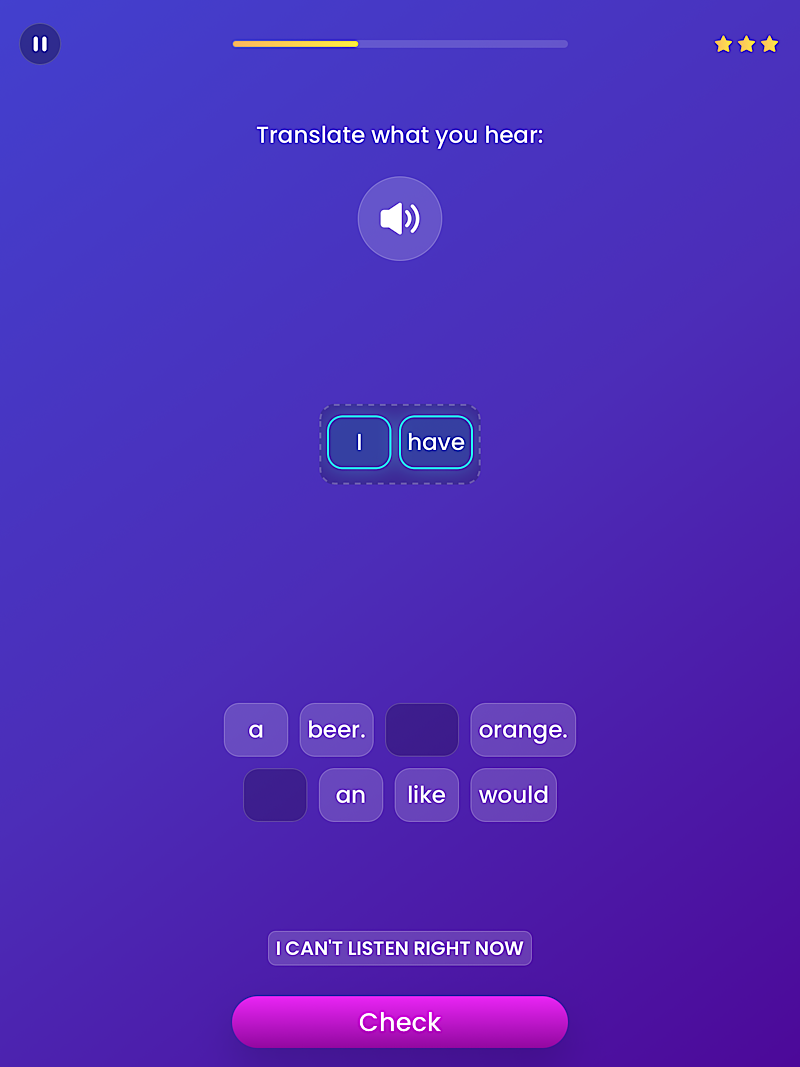Choose 'I can't listen right now'
Screen dimensions: 800x1067
coord(400,948)
